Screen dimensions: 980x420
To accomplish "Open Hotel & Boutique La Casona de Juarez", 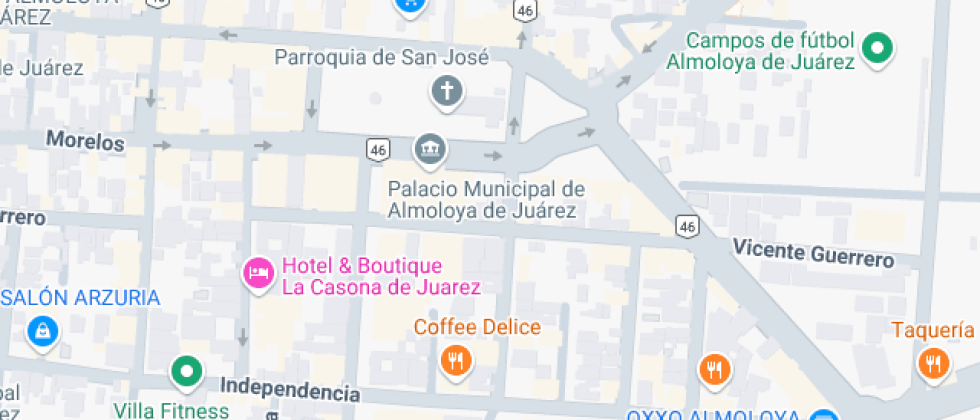I will (x=259, y=273).
